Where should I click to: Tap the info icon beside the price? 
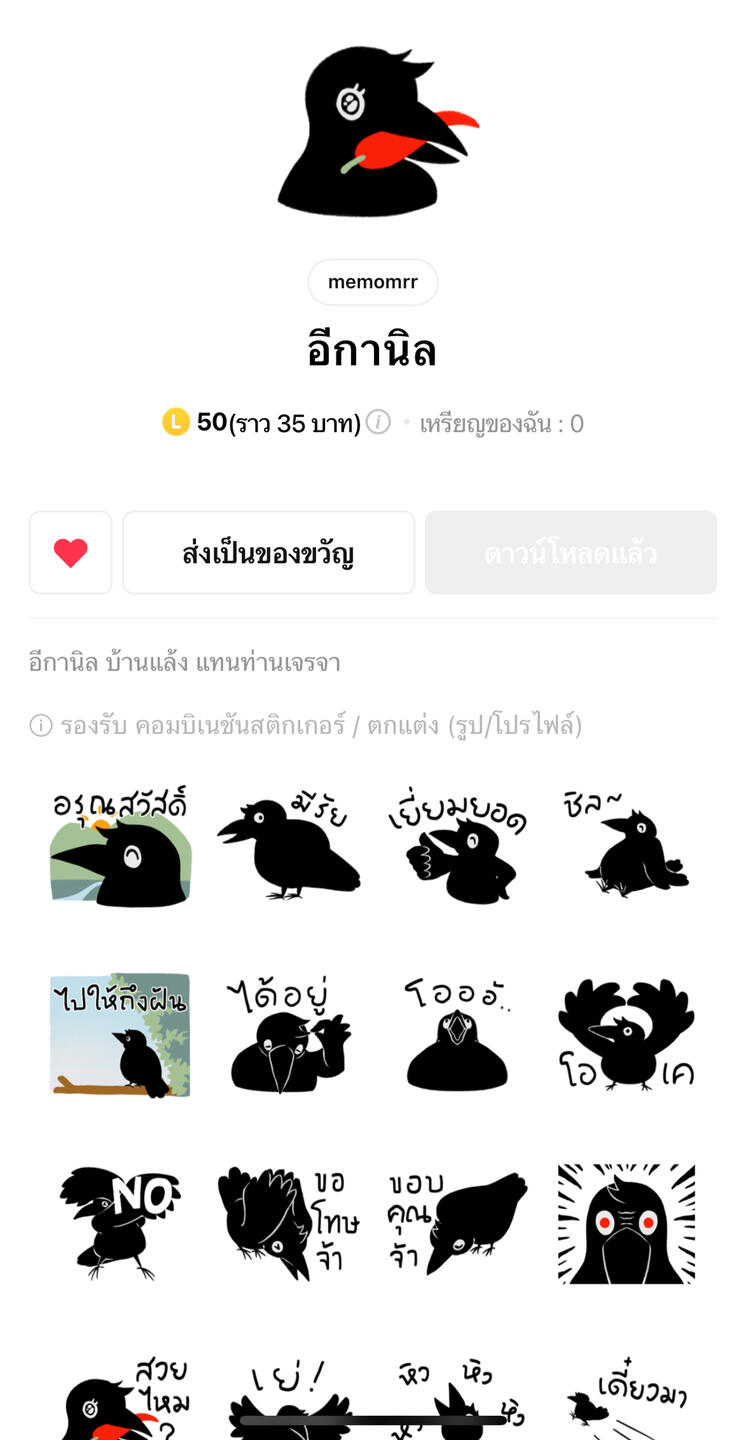coord(378,422)
